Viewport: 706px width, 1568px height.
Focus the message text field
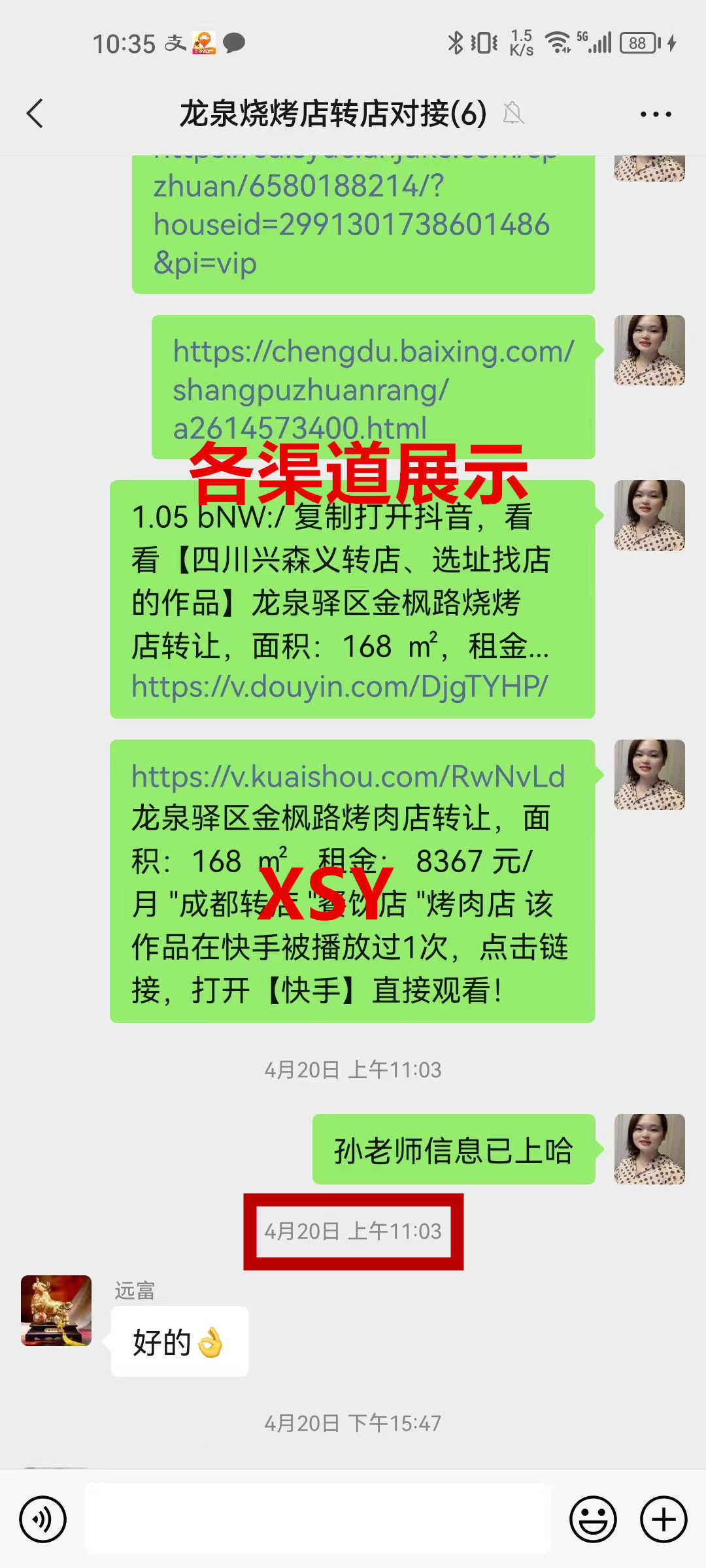pyautogui.click(x=318, y=1519)
